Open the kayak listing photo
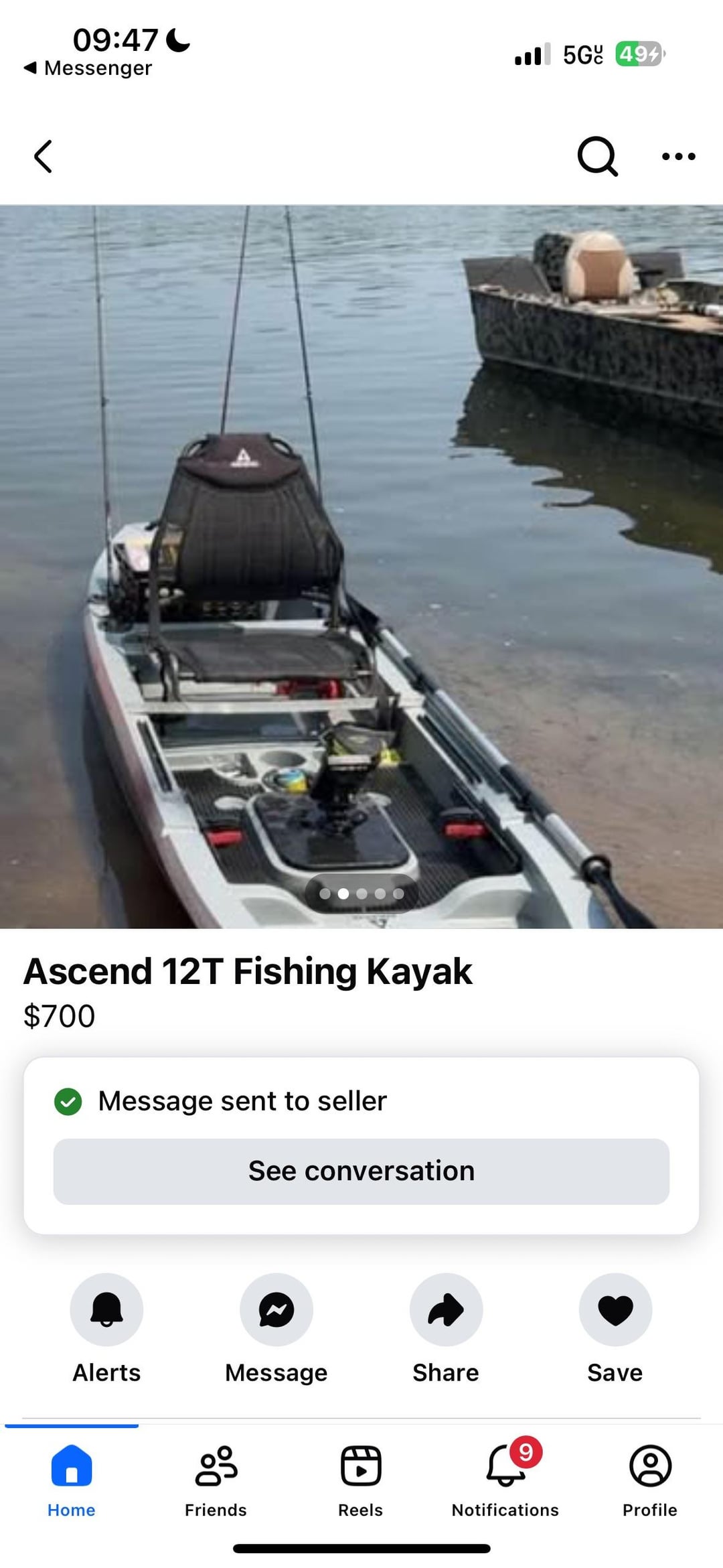The width and height of the screenshot is (723, 1568). coord(361,566)
